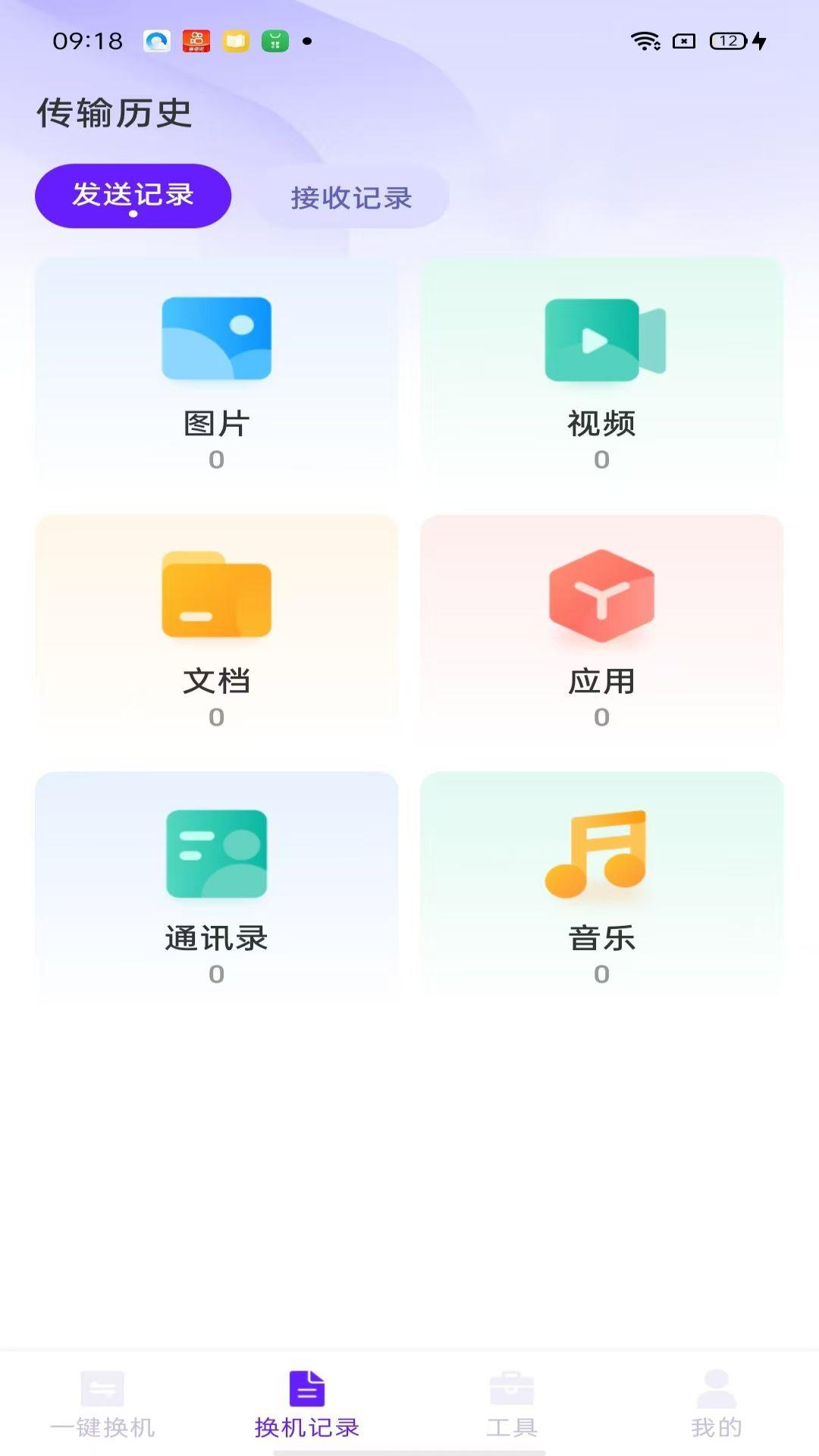Switch to 接收记录 tab
The width and height of the screenshot is (819, 1456).
[351, 197]
